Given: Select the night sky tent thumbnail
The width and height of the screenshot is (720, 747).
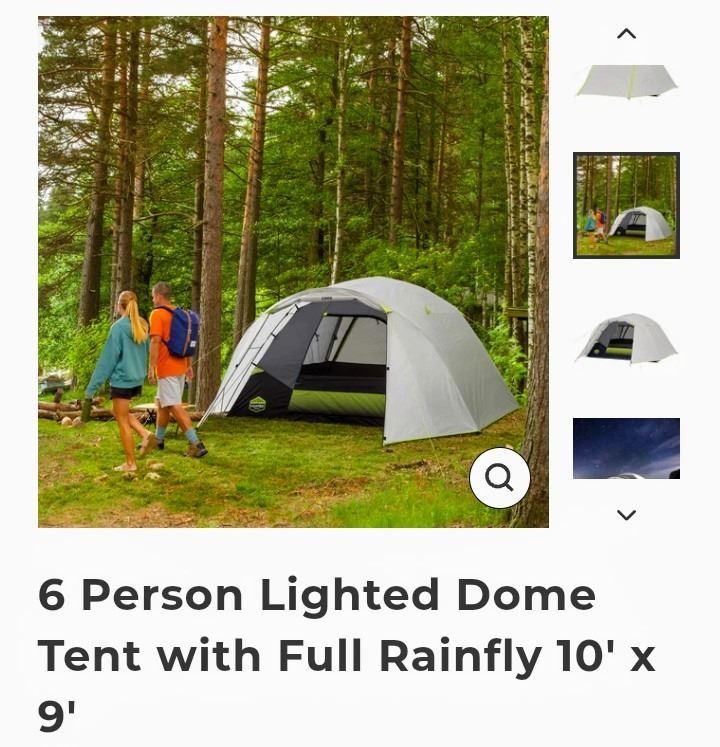Looking at the screenshot, I should (x=626, y=448).
